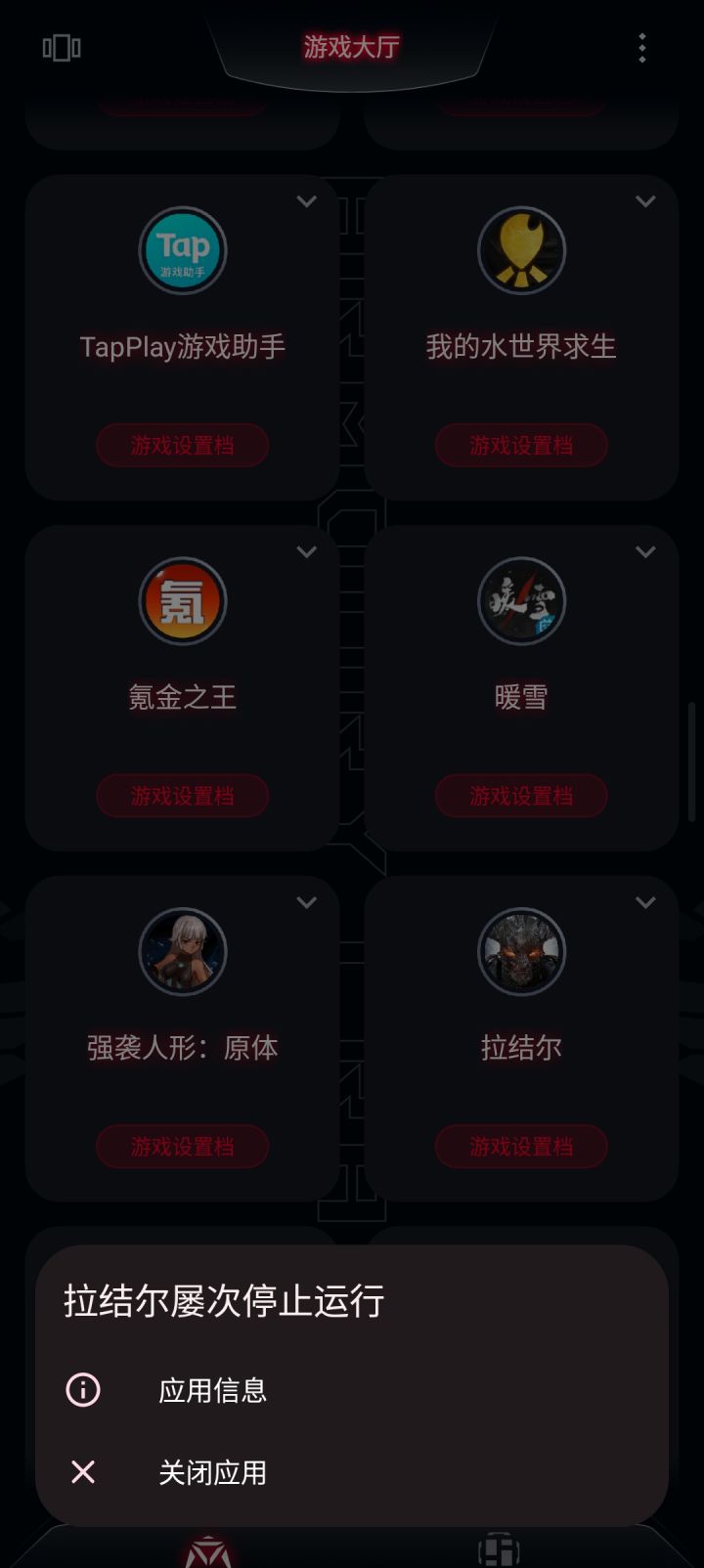The width and height of the screenshot is (704, 1568).
Task: Launch 我的水世界求生 via its icon
Action: (x=521, y=250)
